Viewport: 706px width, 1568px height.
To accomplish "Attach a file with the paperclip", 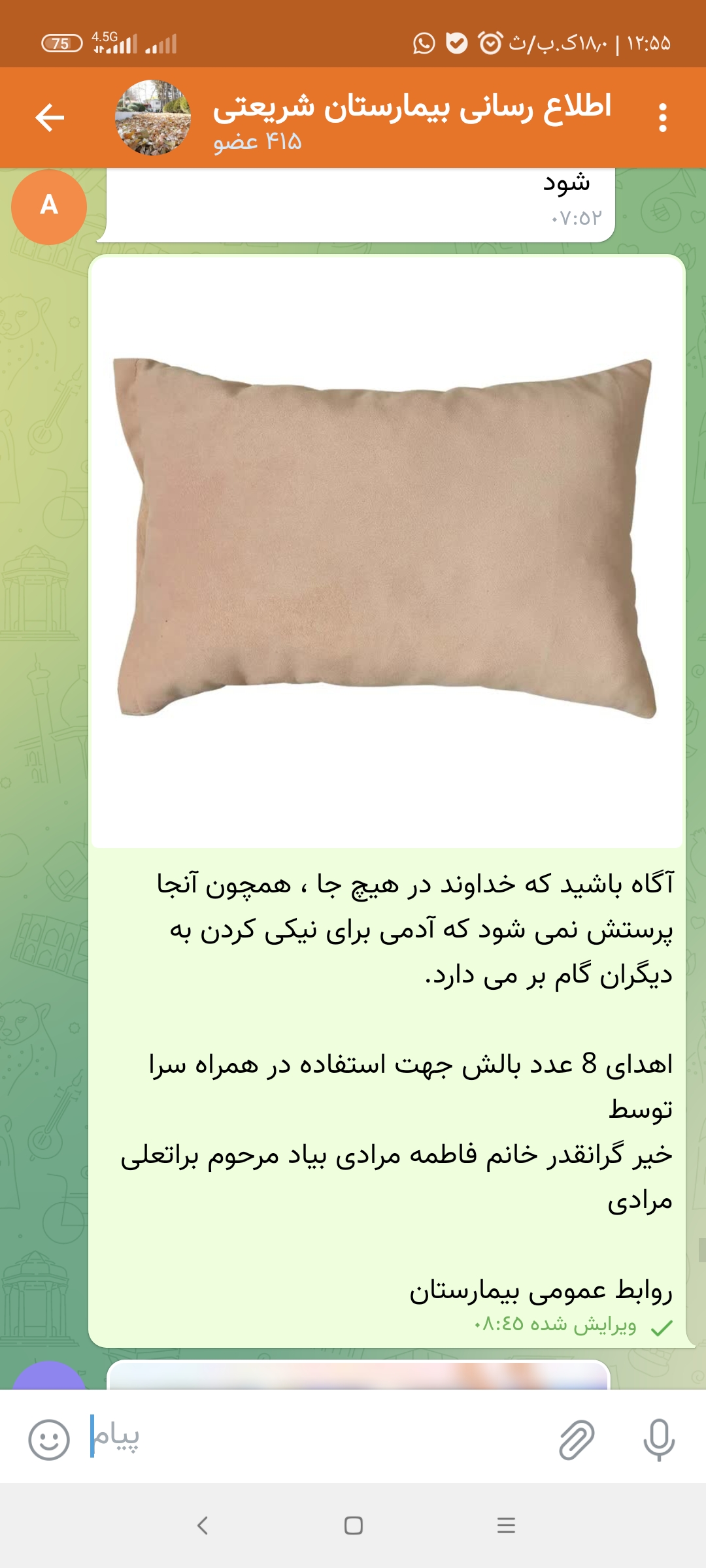I will click(577, 1440).
